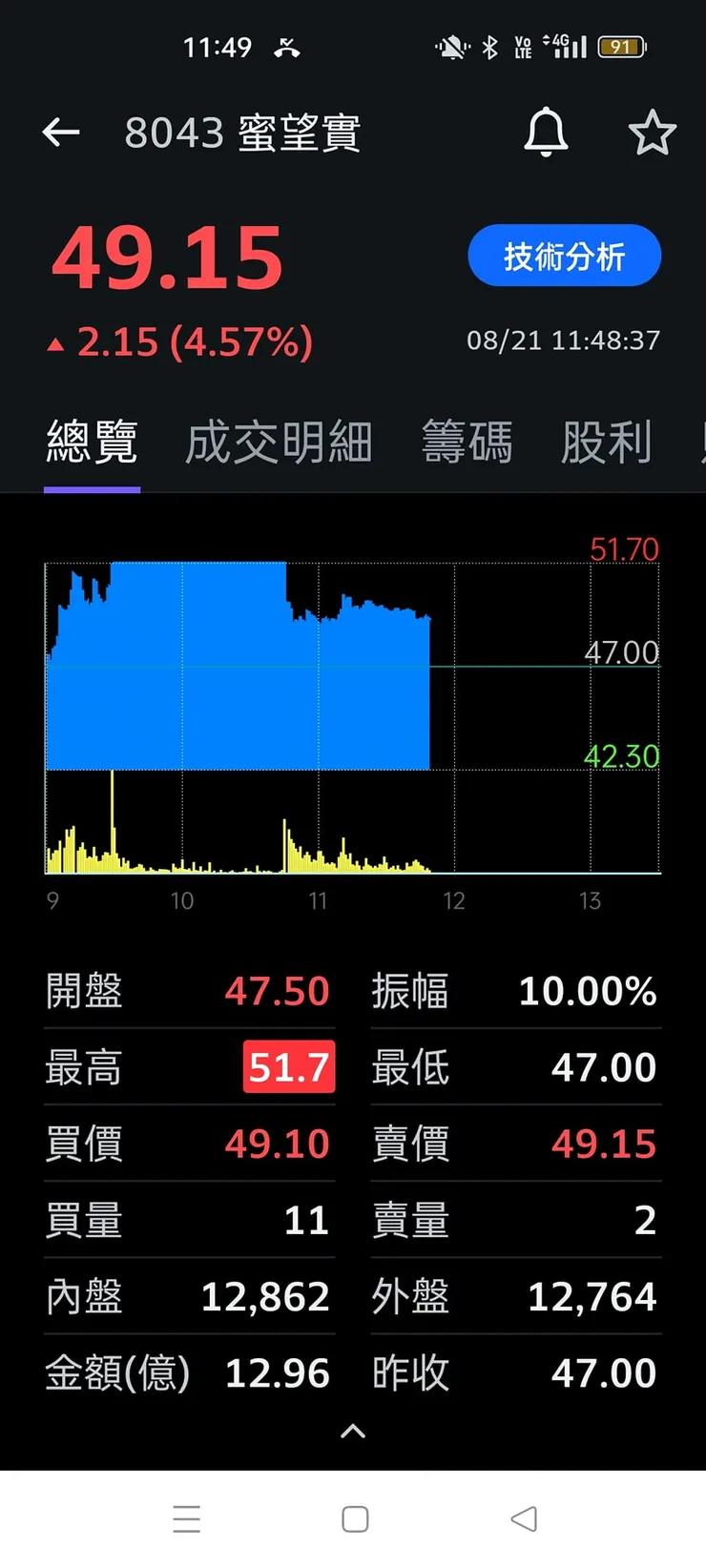706x1568 pixels.
Task: Toggle to the 股利 view
Action: coord(608,441)
